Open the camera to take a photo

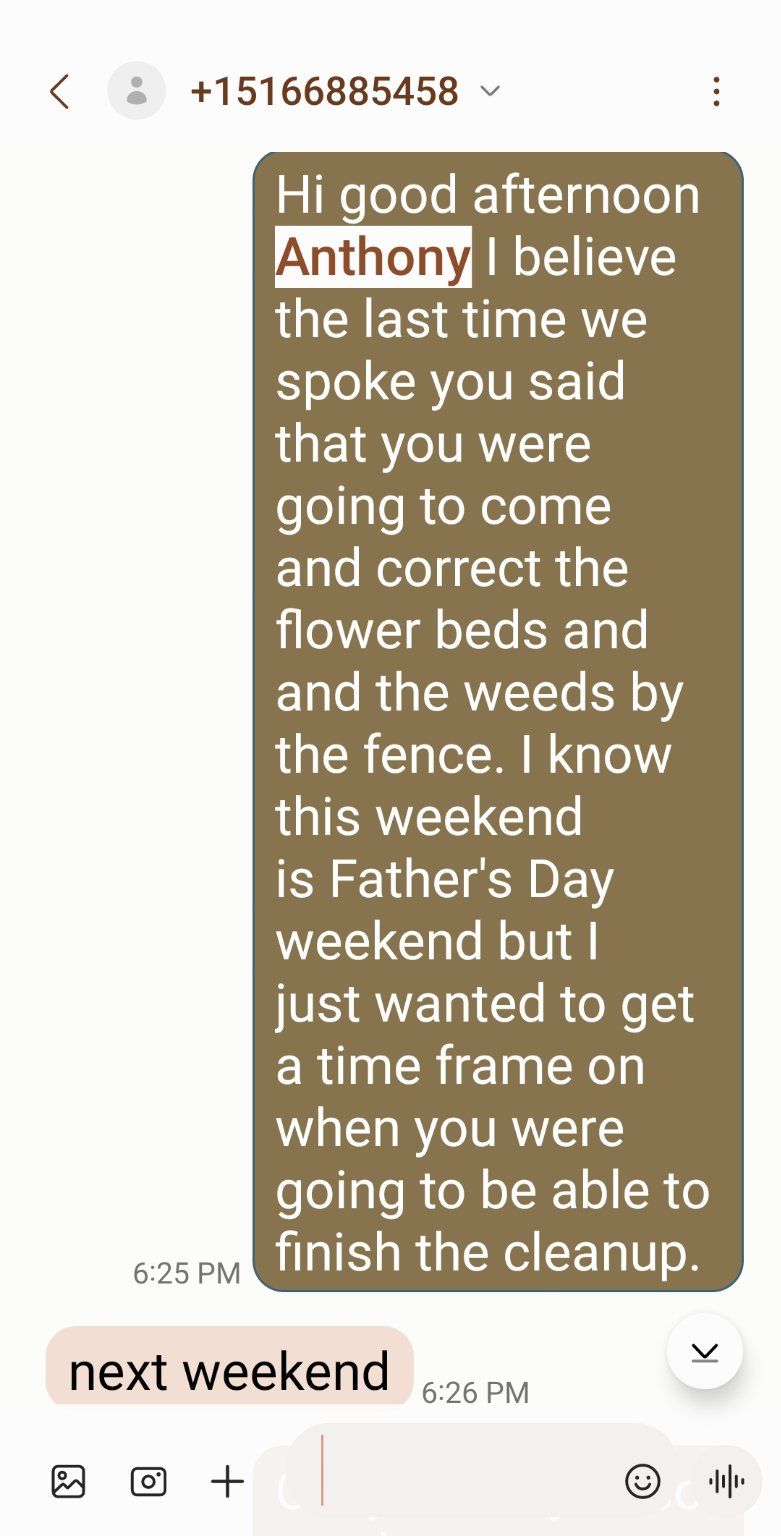coord(148,1481)
